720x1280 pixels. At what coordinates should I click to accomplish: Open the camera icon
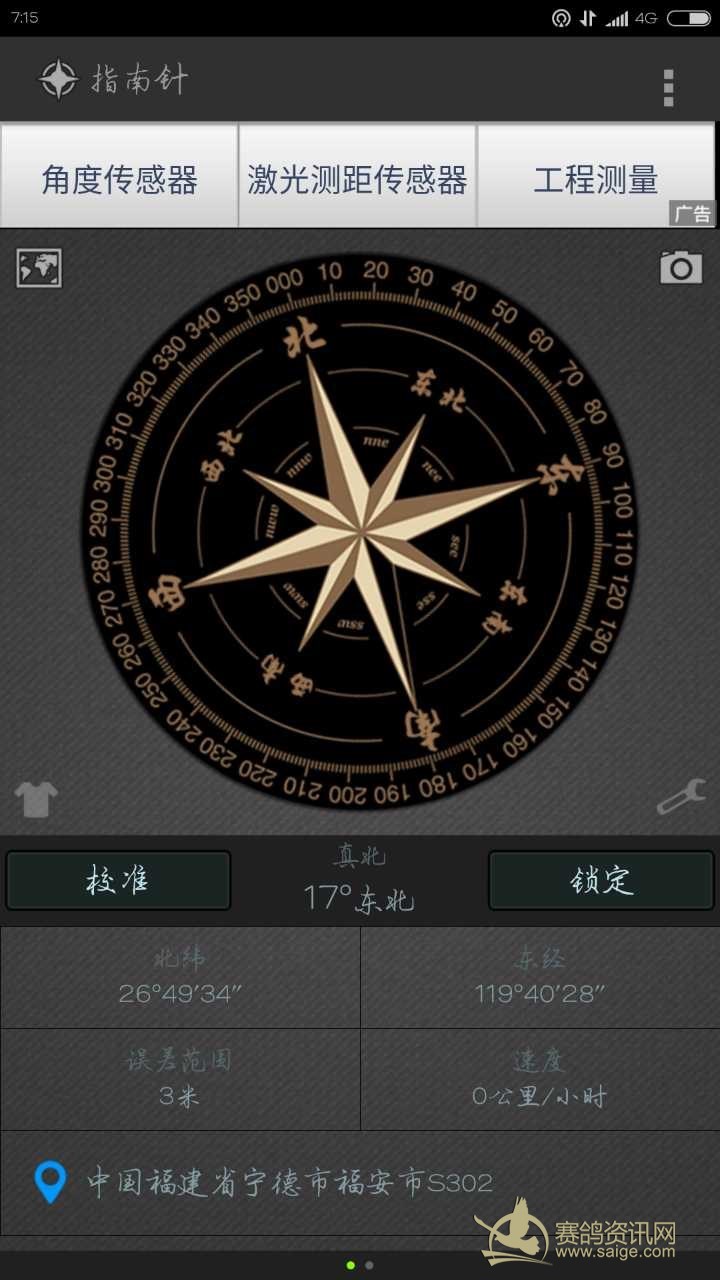[x=680, y=267]
